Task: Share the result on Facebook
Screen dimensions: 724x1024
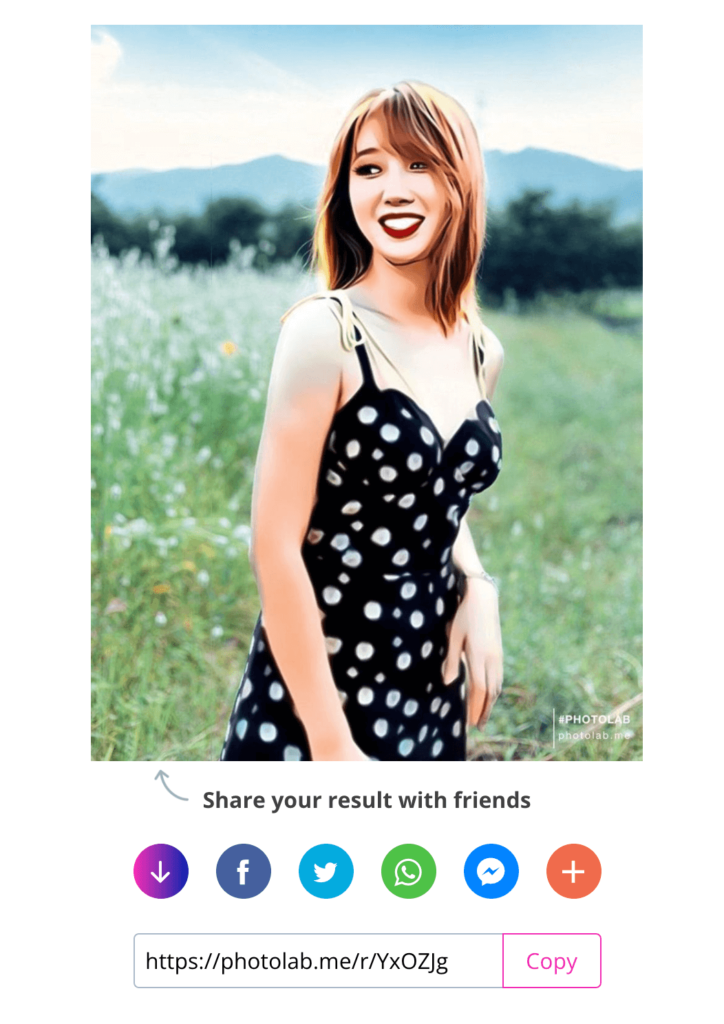Action: click(x=243, y=871)
